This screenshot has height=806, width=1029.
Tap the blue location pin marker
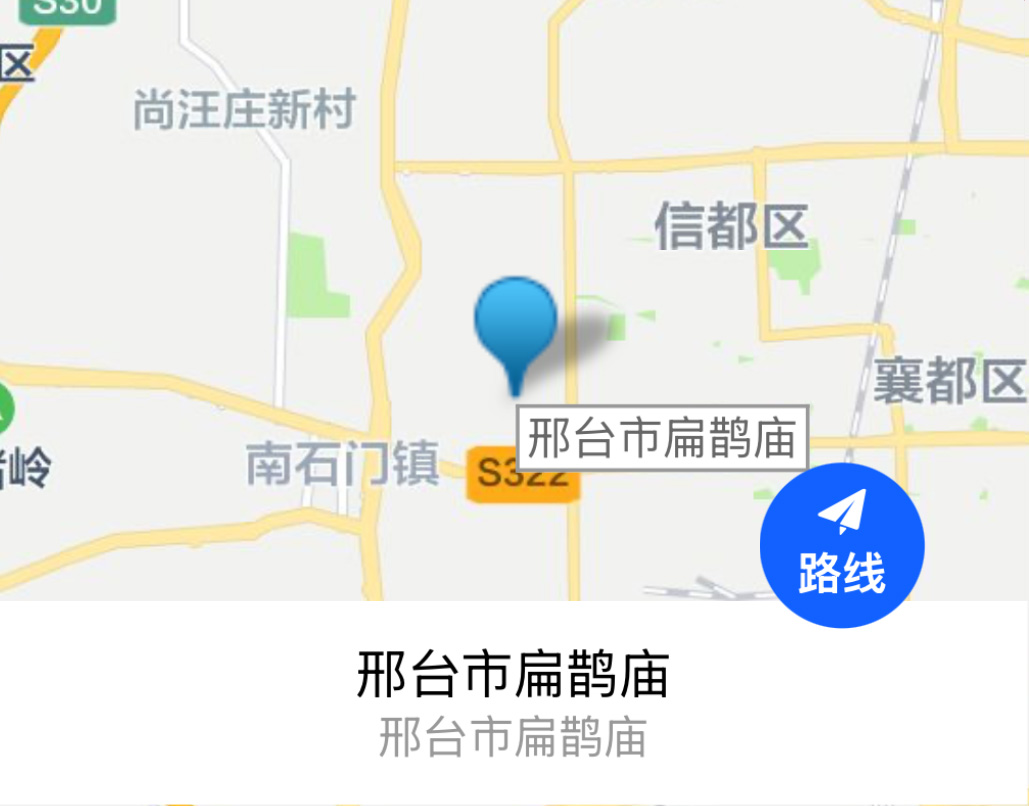pos(515,326)
